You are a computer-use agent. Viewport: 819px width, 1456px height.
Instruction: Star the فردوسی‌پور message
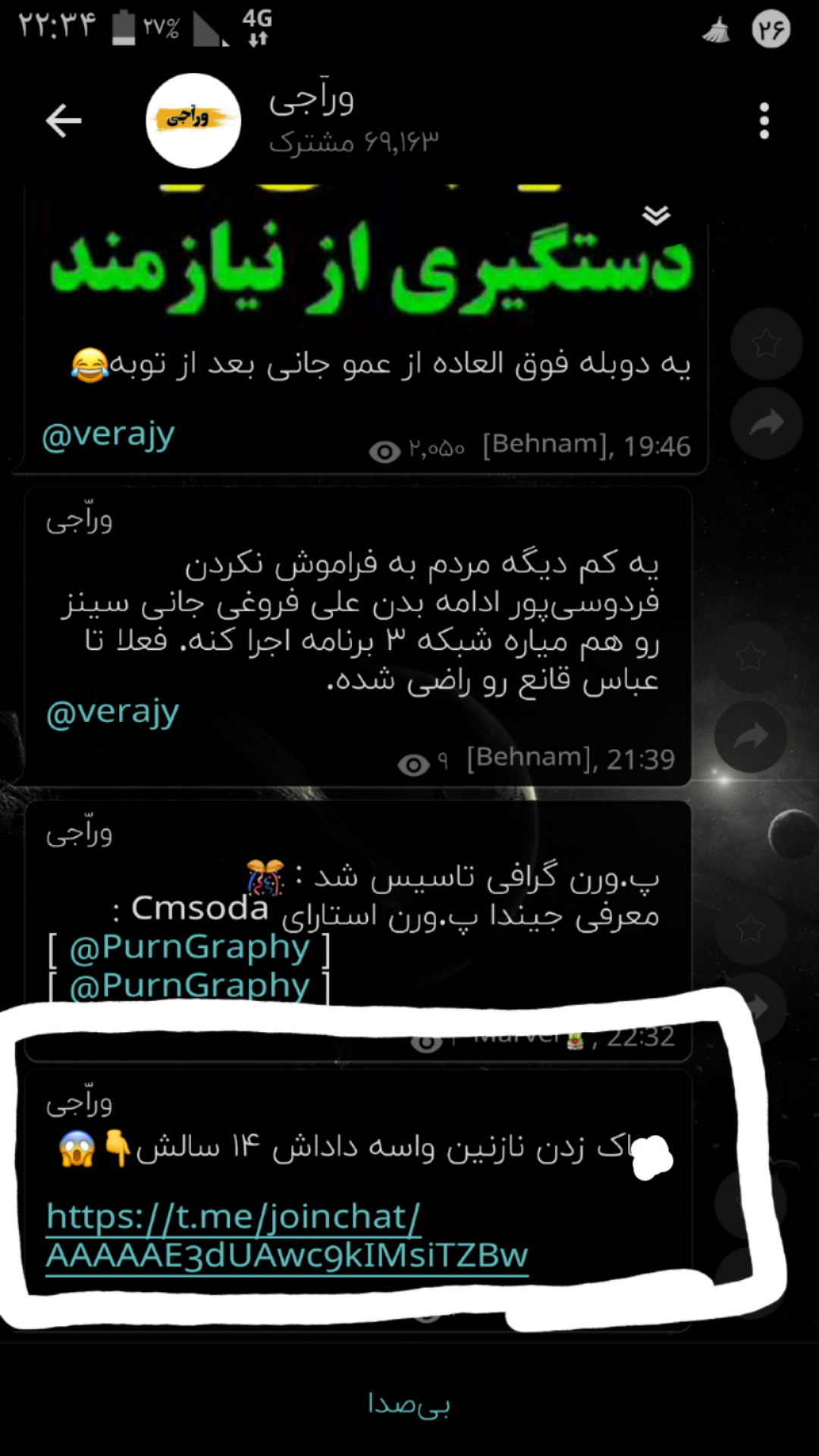[x=751, y=656]
